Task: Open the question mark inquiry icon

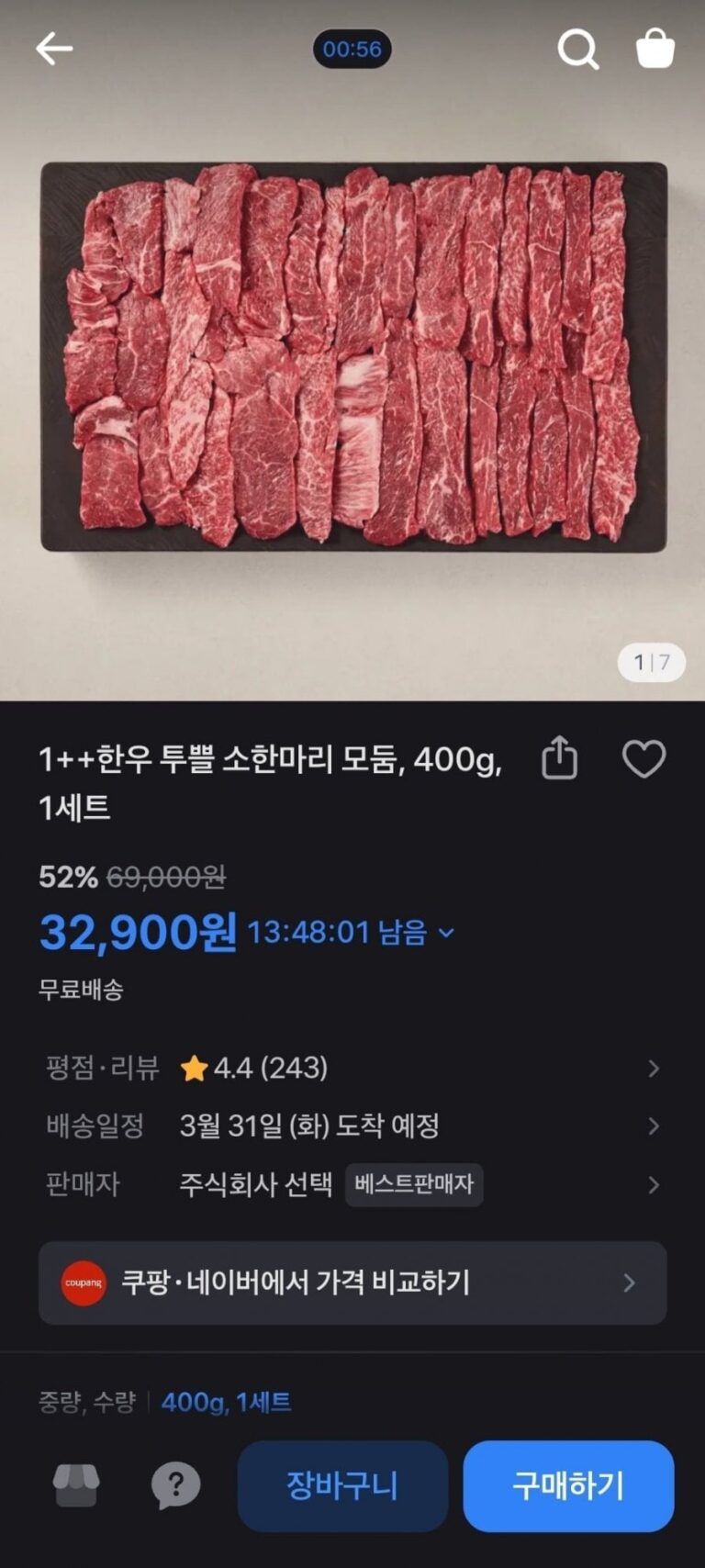Action: [175, 1484]
